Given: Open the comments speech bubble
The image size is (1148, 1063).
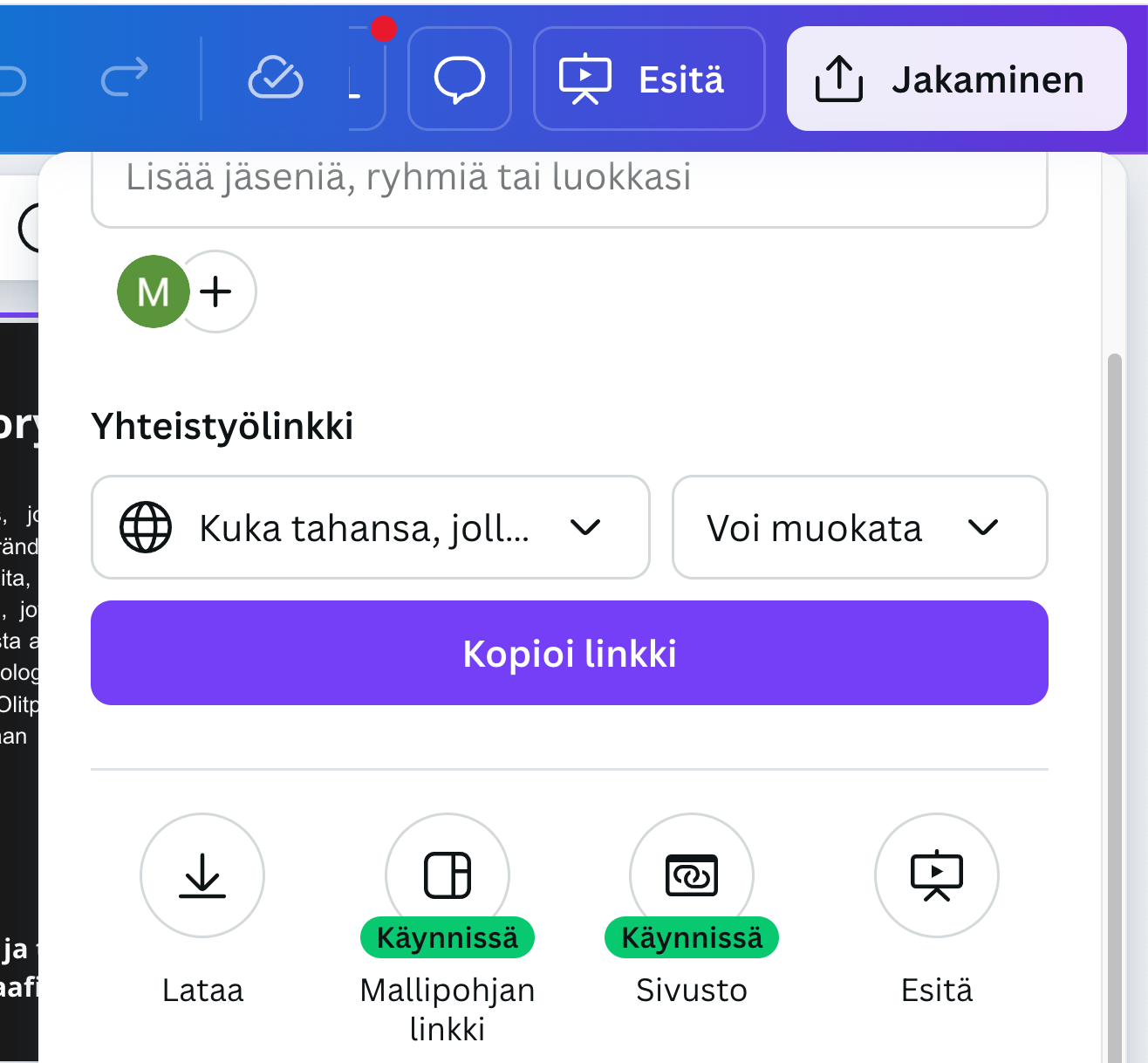Looking at the screenshot, I should pos(460,79).
